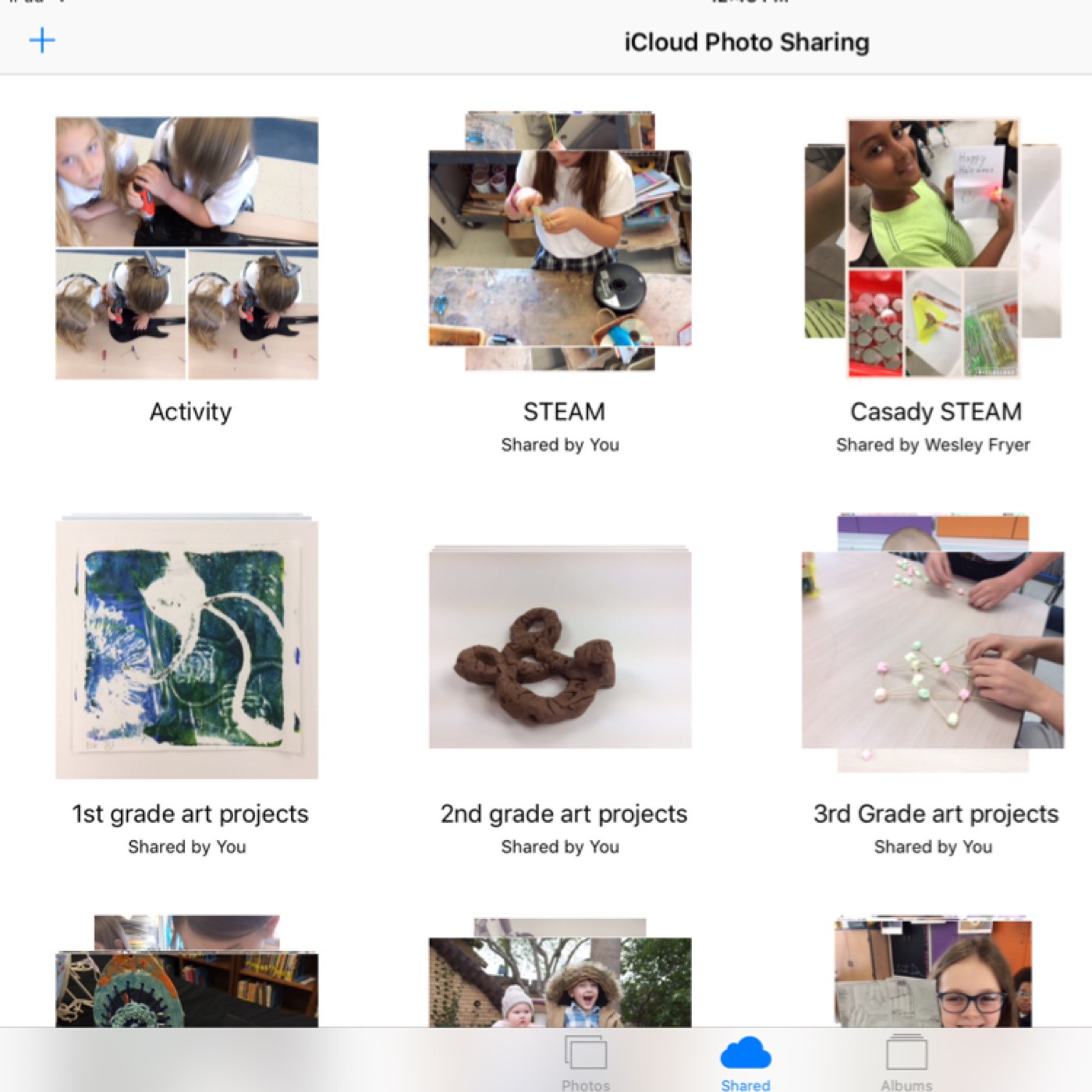
Task: Open Casady STEAM album by Wesley Fryer
Action: tap(933, 248)
